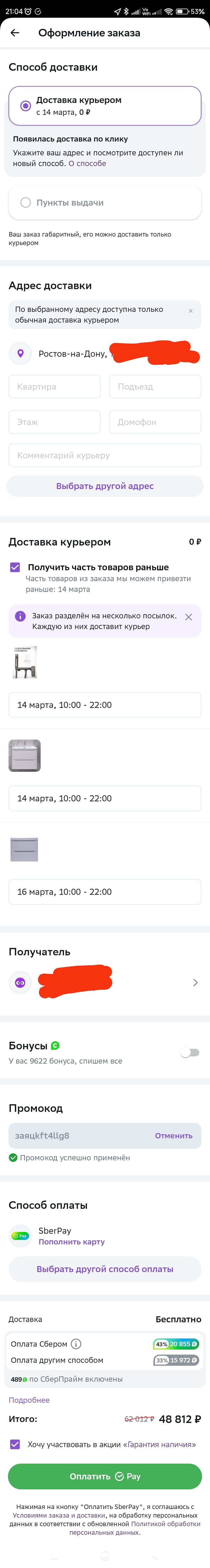Open delivery slot for 16 марта

coord(105,892)
